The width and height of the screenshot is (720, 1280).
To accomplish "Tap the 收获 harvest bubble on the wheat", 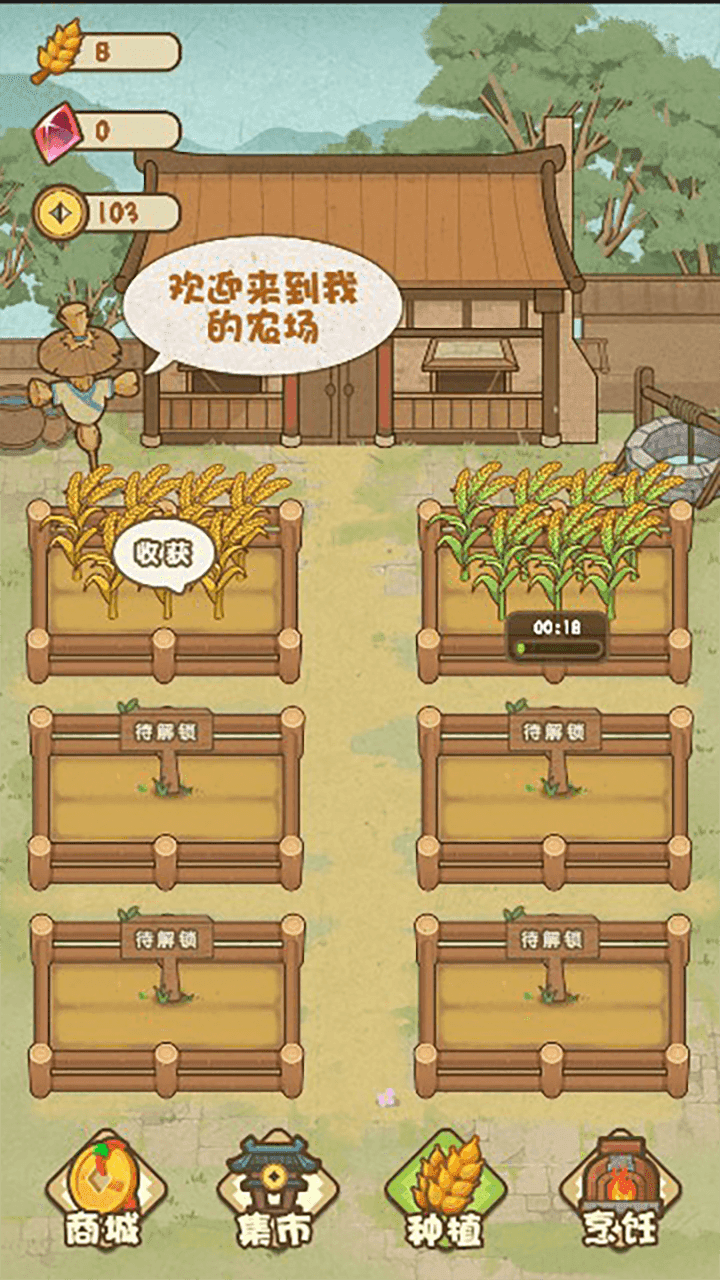I will [162, 554].
